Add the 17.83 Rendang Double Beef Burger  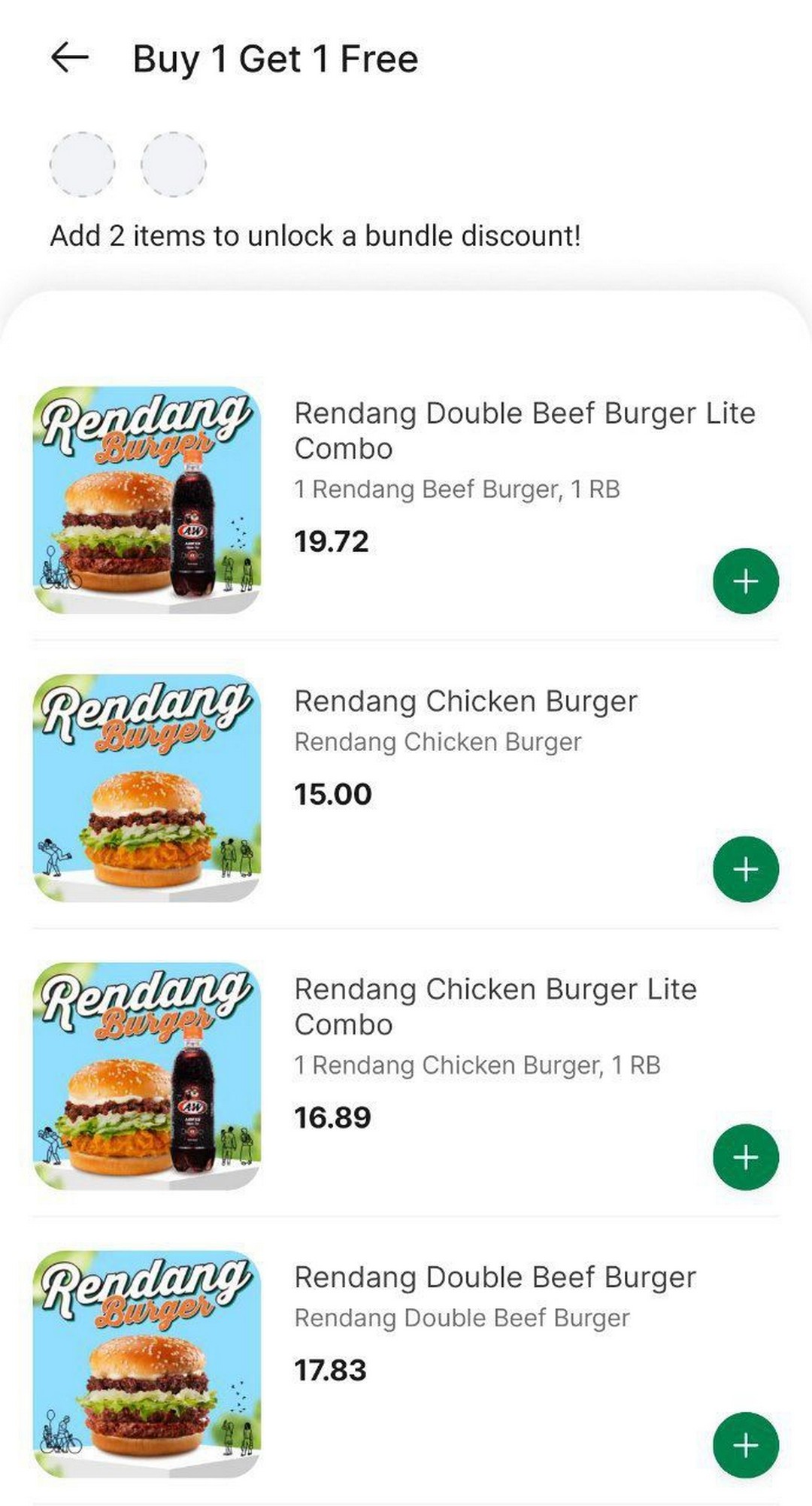pyautogui.click(x=745, y=1445)
